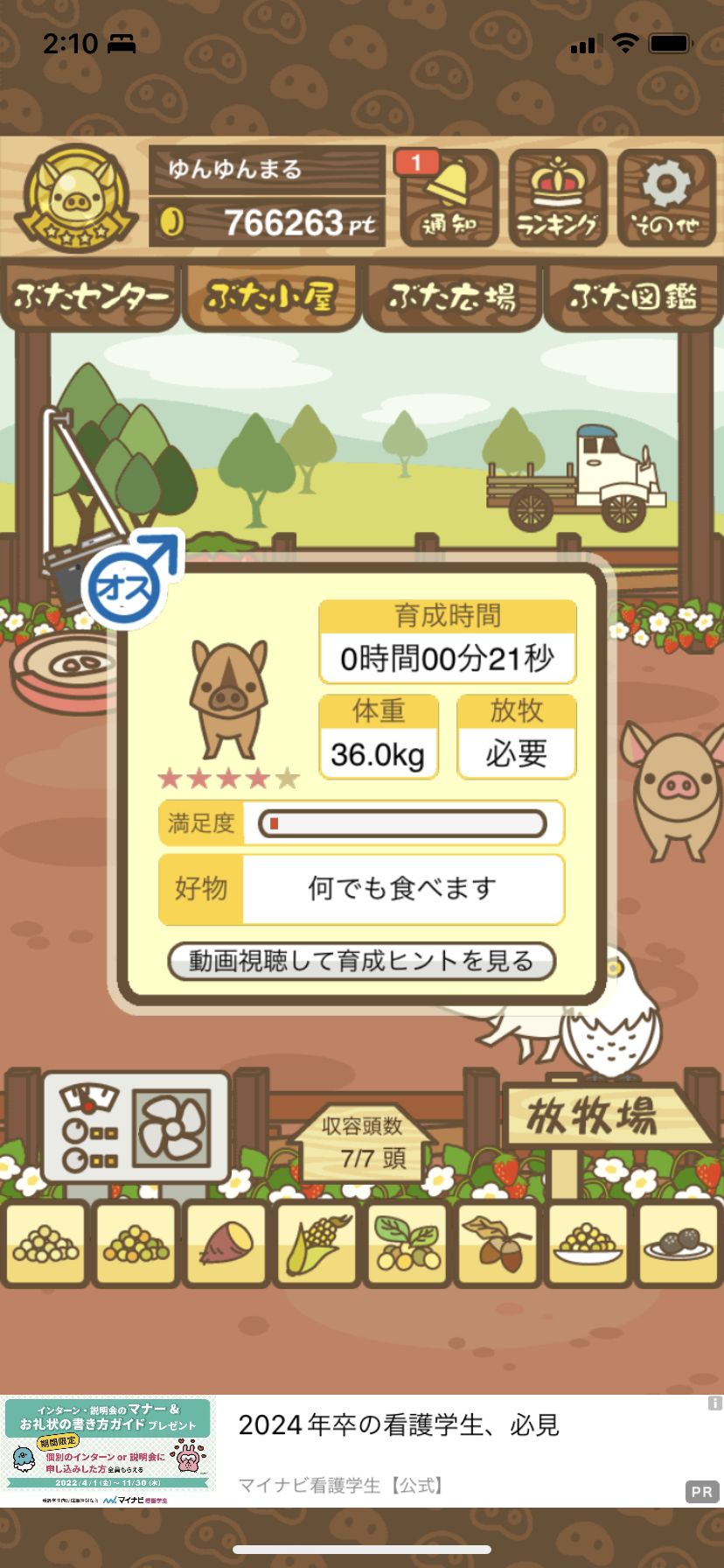Open the その他 settings gear menu
The image size is (724, 1568).
(x=666, y=199)
